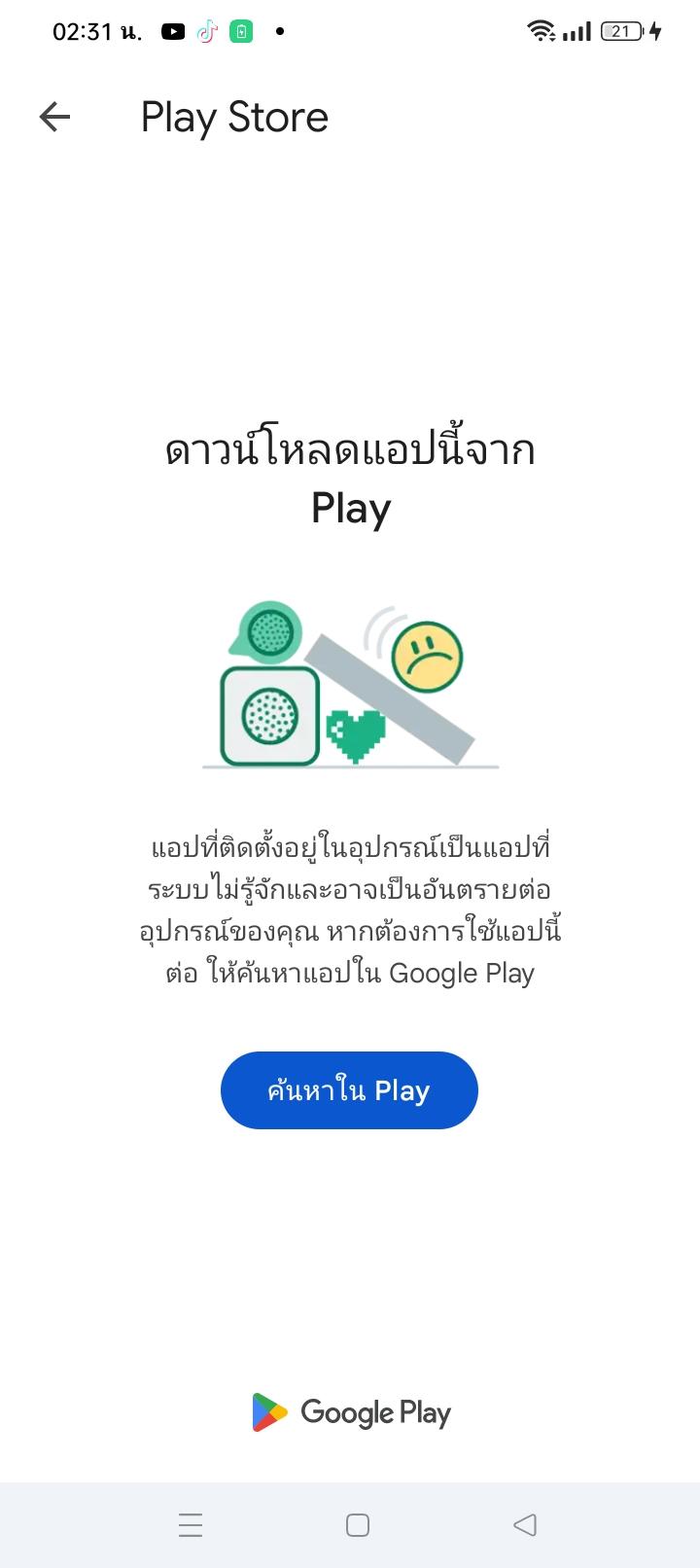Image resolution: width=700 pixels, height=1568 pixels.
Task: Go to the home screen
Action: [x=358, y=1524]
